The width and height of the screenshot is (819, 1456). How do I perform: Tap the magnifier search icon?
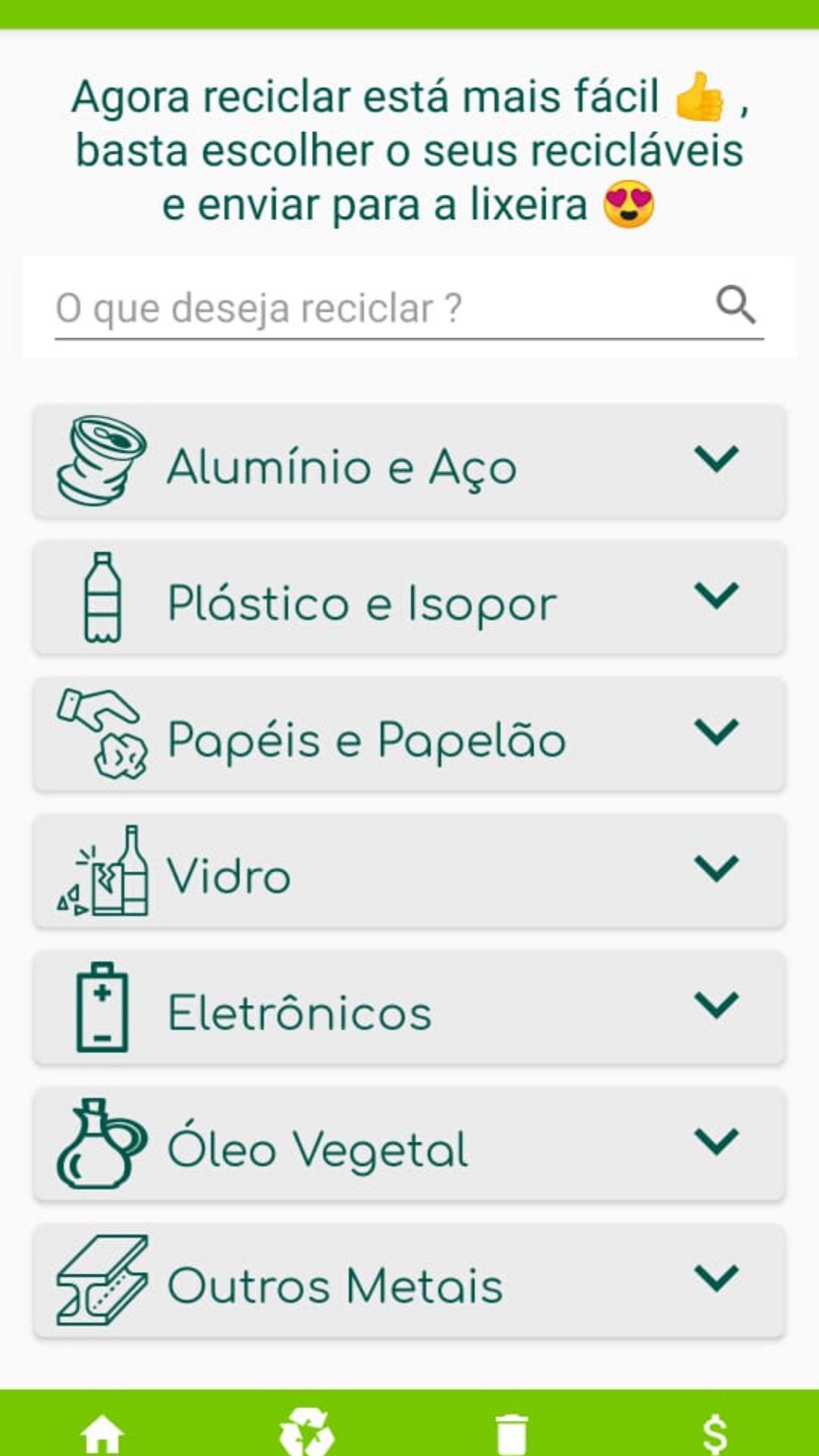[x=736, y=306]
